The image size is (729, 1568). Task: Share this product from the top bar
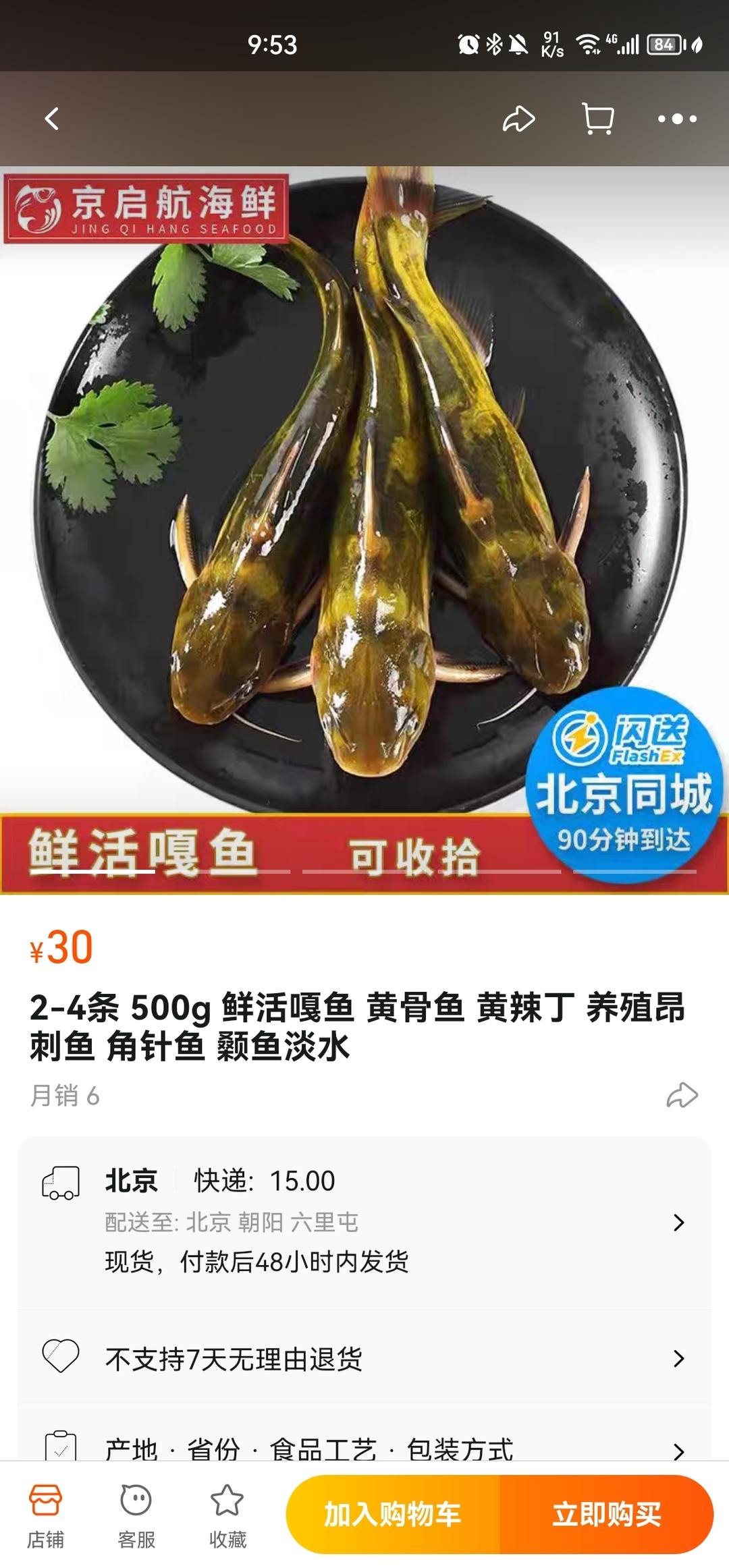pos(518,119)
